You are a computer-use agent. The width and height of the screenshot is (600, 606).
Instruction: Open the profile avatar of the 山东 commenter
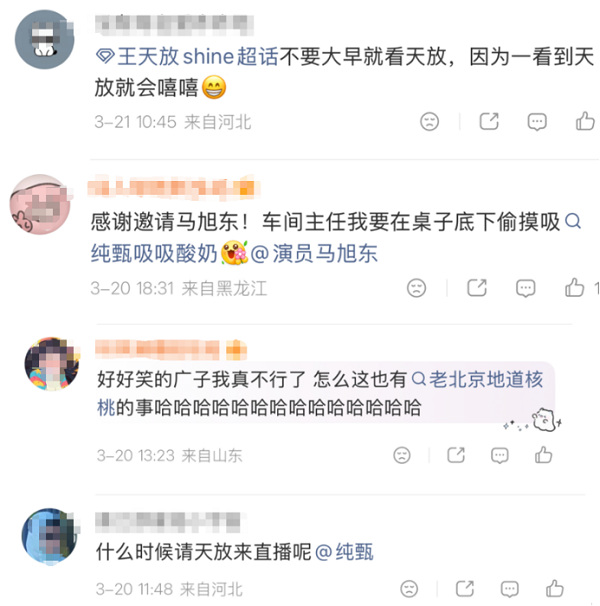[51, 366]
